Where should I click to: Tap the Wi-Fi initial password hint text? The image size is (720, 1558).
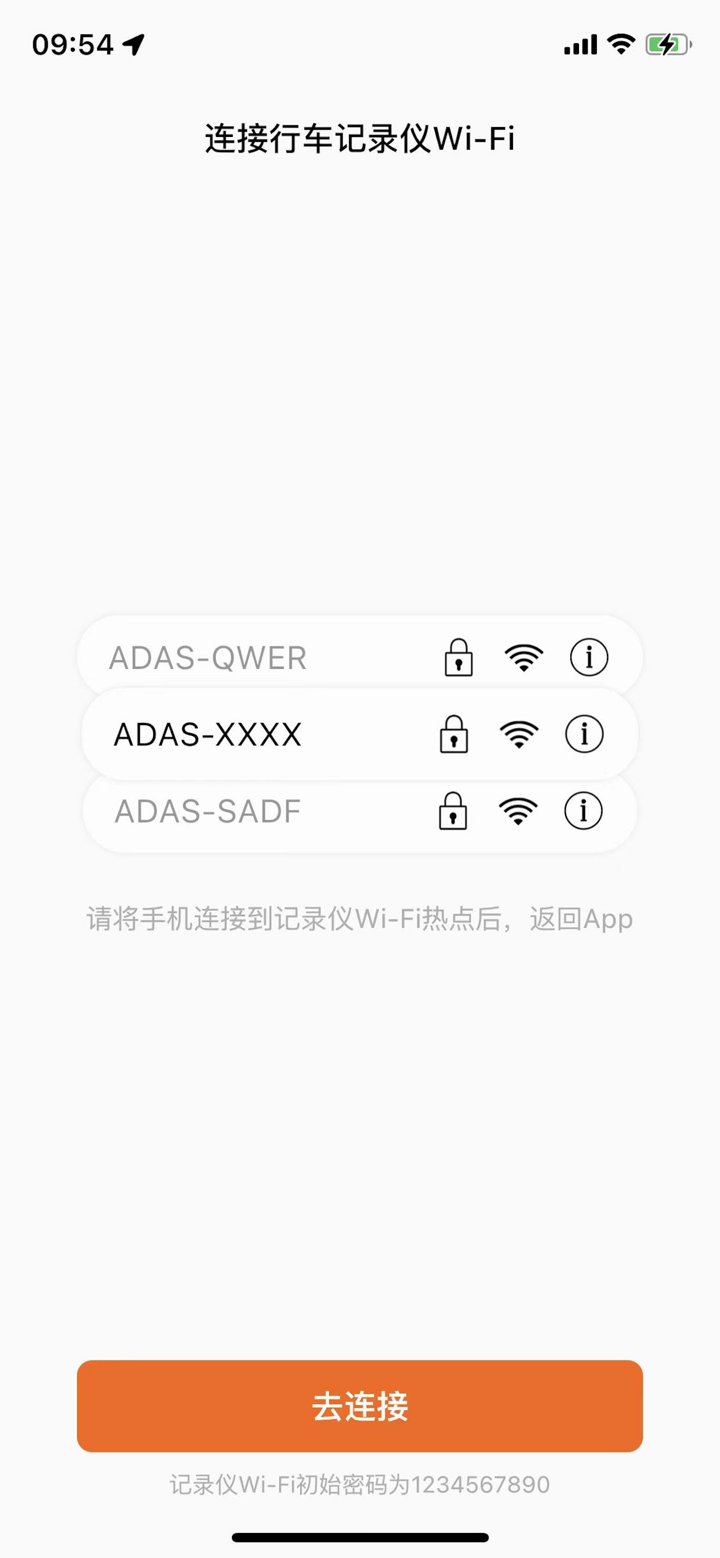[360, 1485]
